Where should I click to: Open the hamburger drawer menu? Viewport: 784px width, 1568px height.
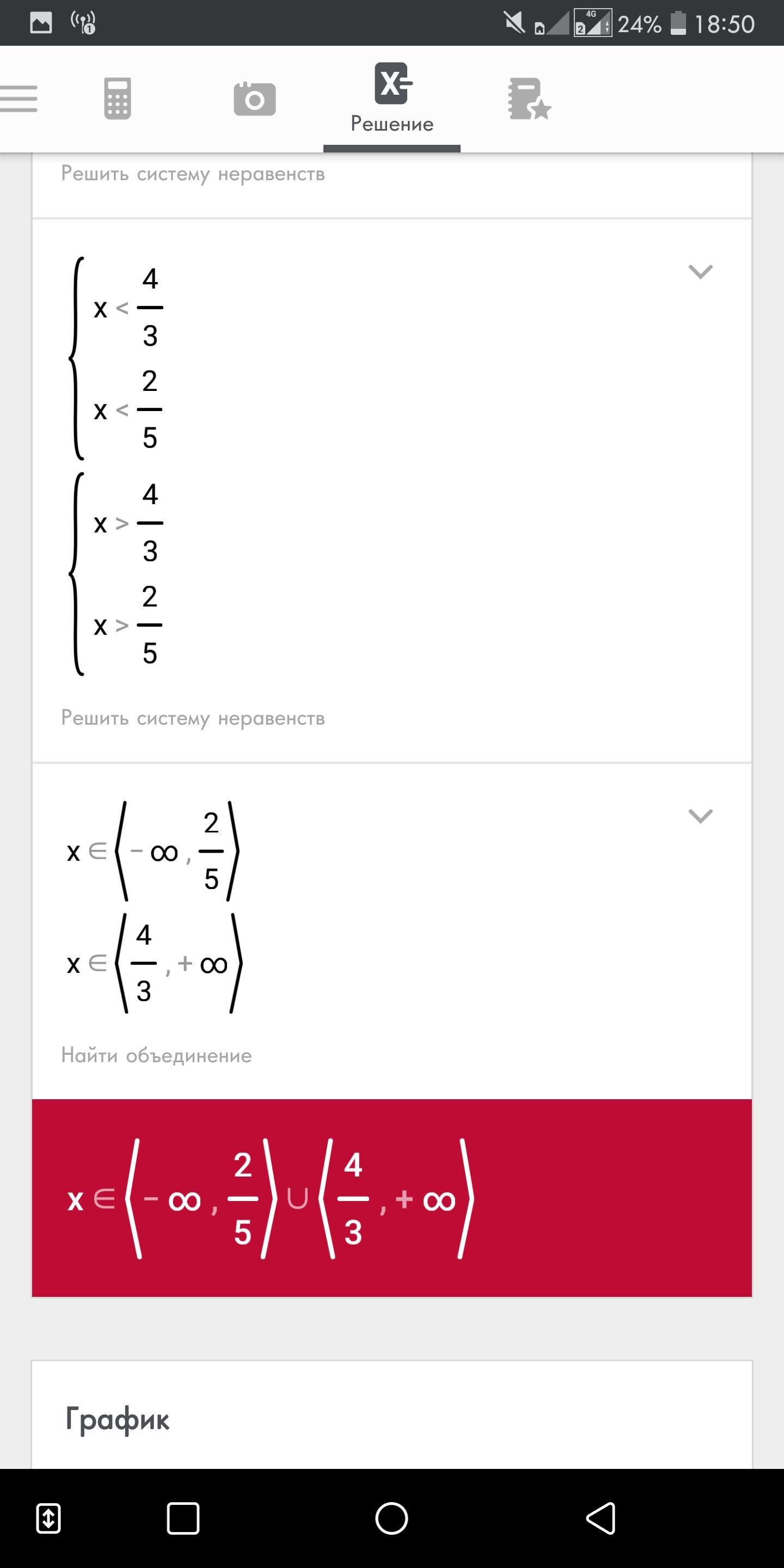point(19,99)
